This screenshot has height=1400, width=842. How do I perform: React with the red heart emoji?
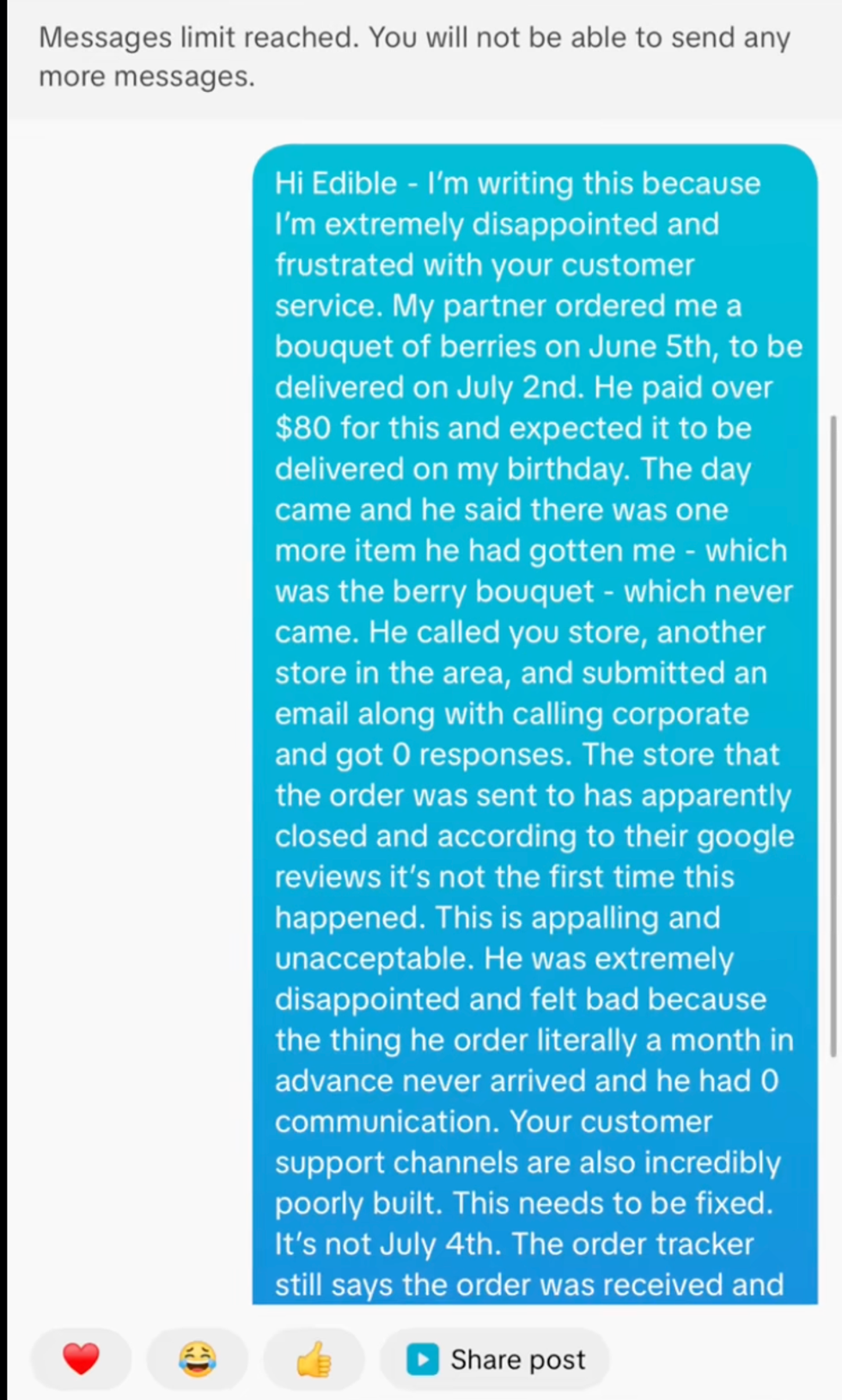(x=82, y=1359)
